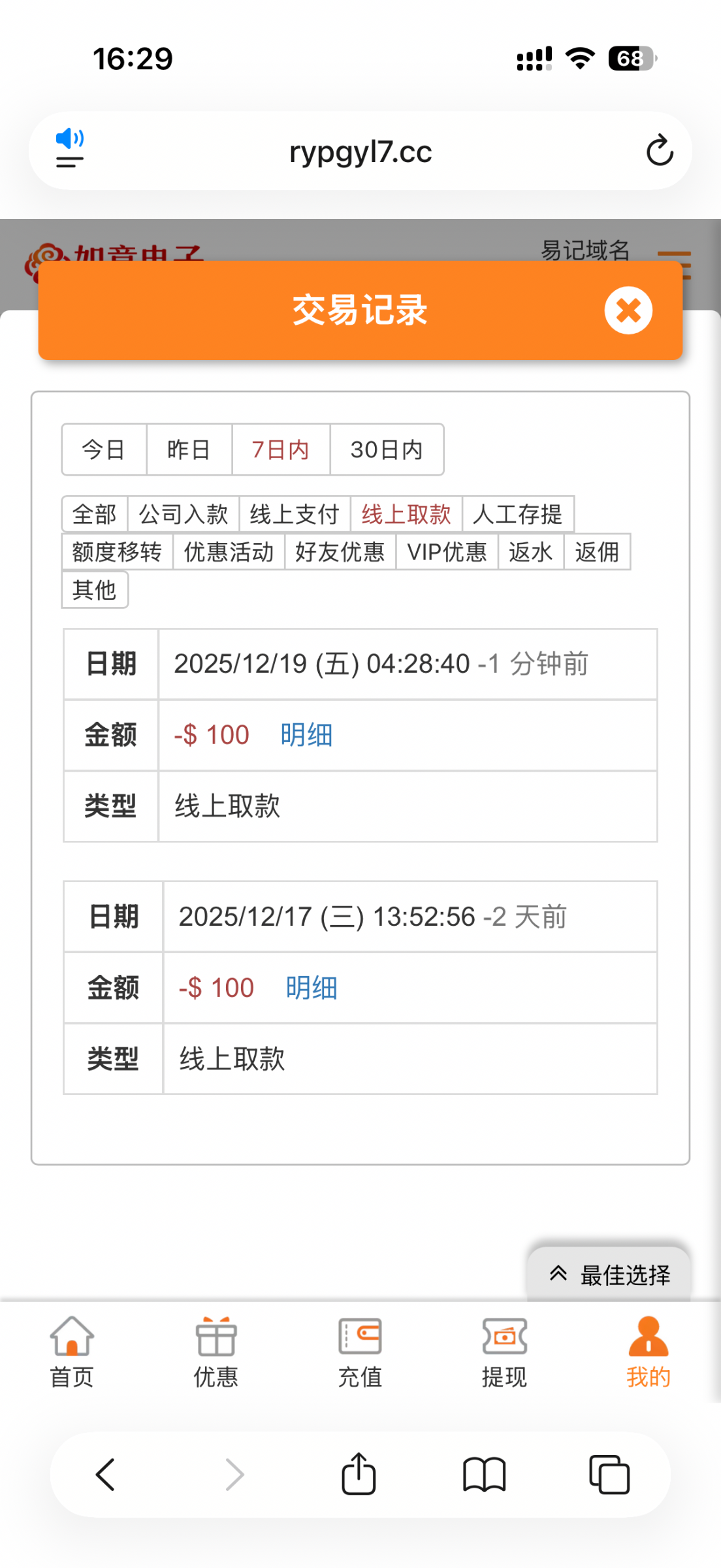Filter by 线上支付

[x=295, y=514]
